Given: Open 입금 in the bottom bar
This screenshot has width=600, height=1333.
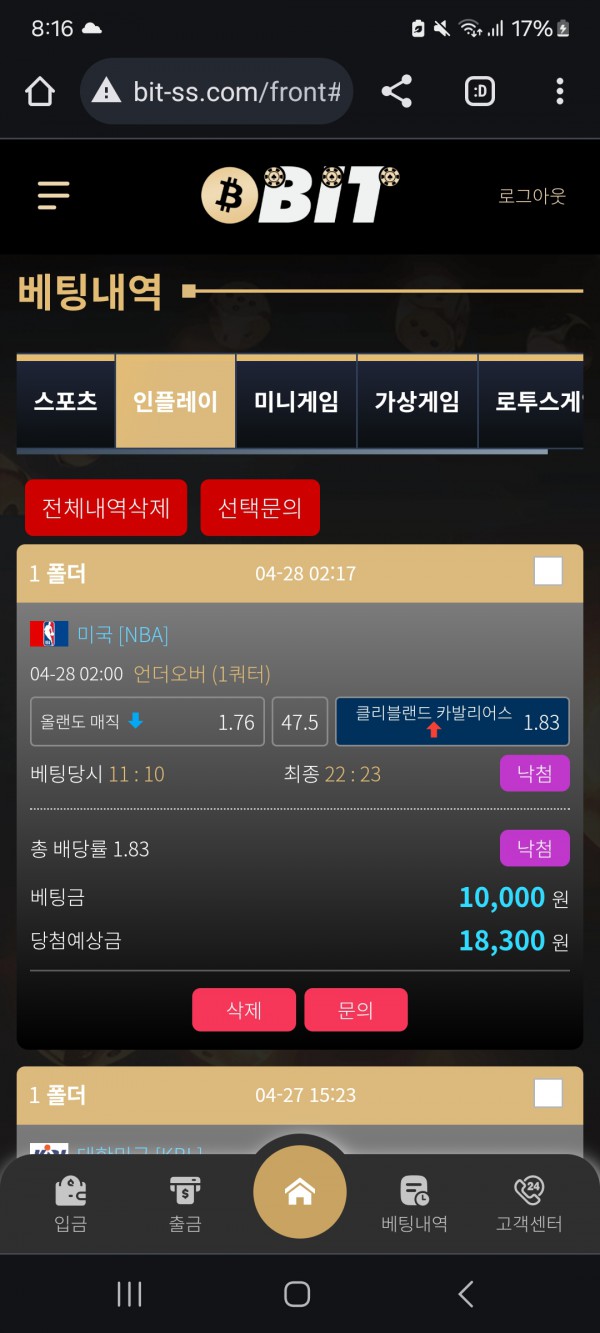Looking at the screenshot, I should pos(70,1205).
